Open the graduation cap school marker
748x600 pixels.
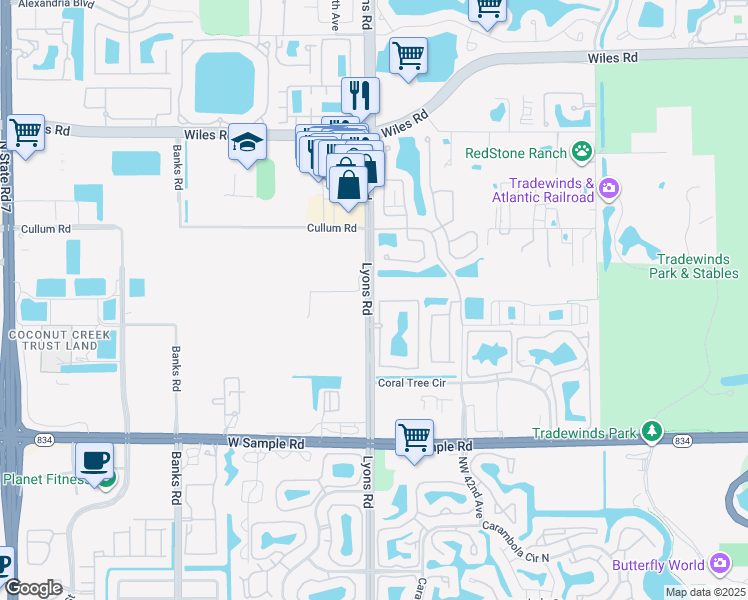(x=246, y=142)
